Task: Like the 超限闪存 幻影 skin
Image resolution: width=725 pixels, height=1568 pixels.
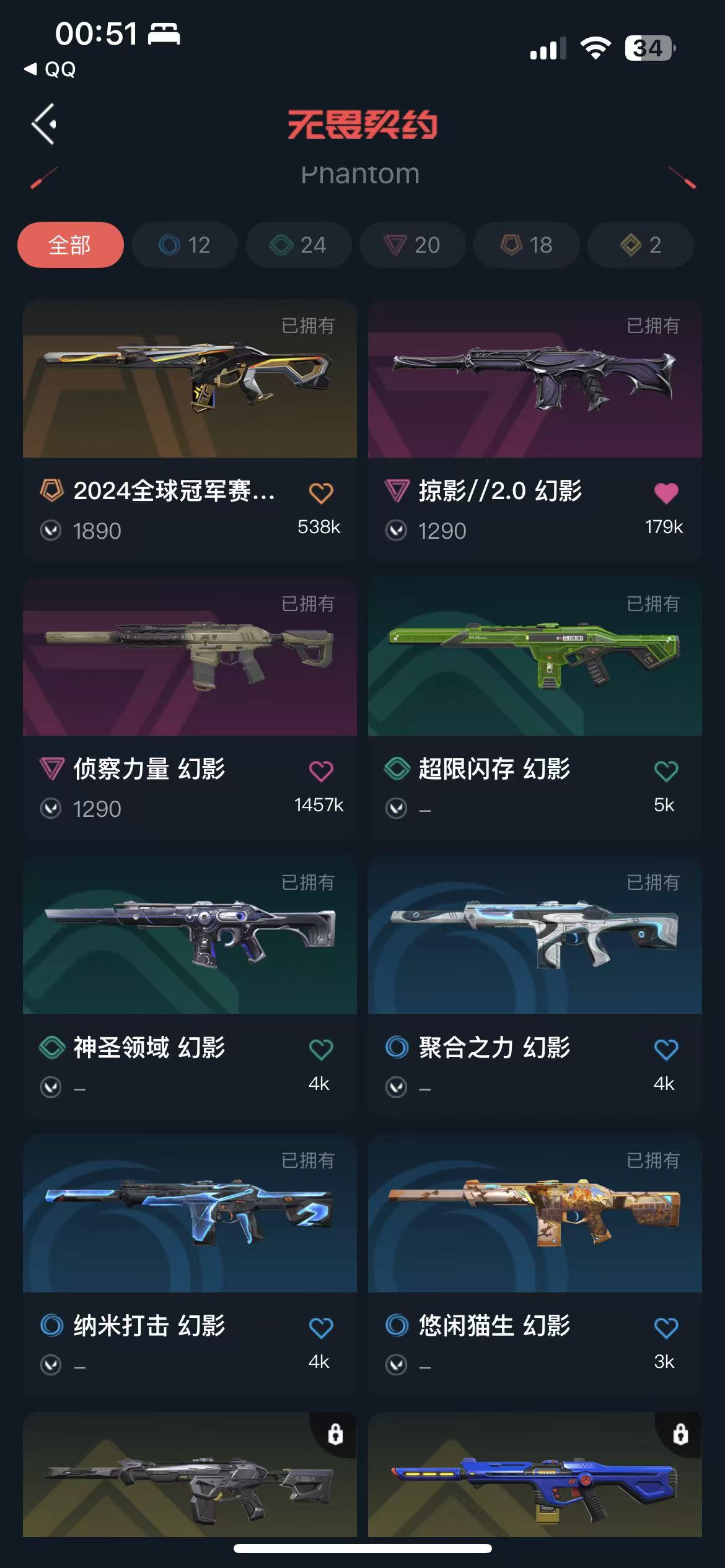Action: 666,771
